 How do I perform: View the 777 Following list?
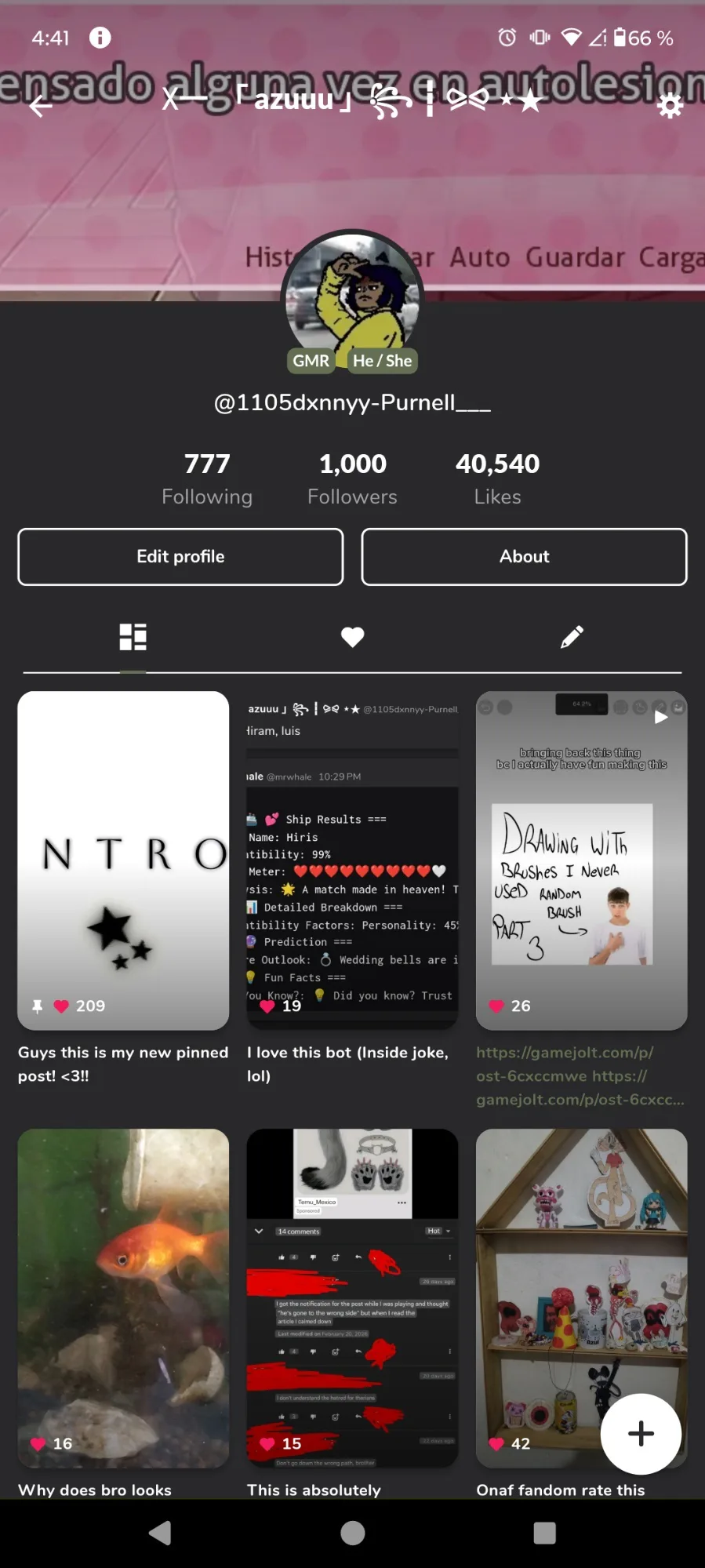tap(207, 478)
